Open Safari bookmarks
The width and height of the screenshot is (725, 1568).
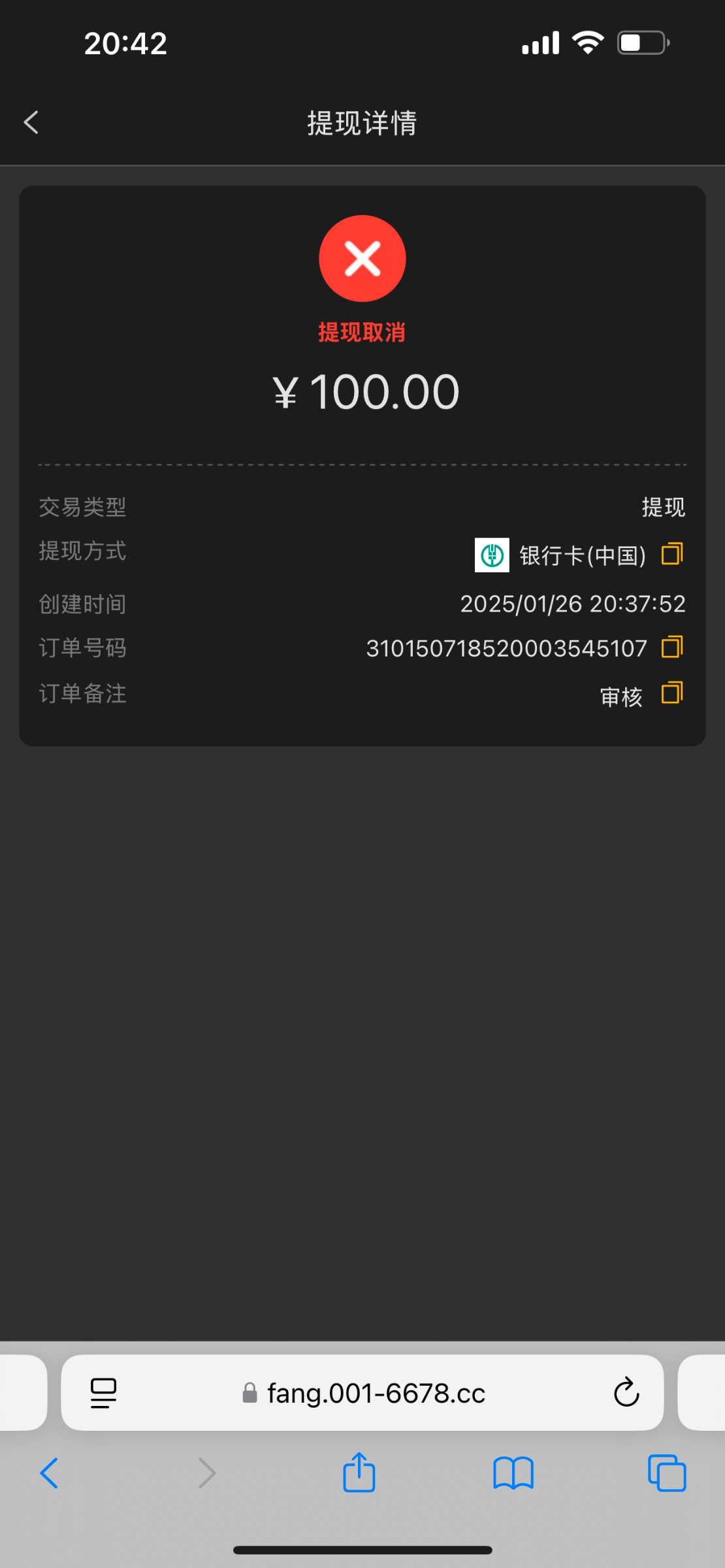pyautogui.click(x=513, y=1473)
